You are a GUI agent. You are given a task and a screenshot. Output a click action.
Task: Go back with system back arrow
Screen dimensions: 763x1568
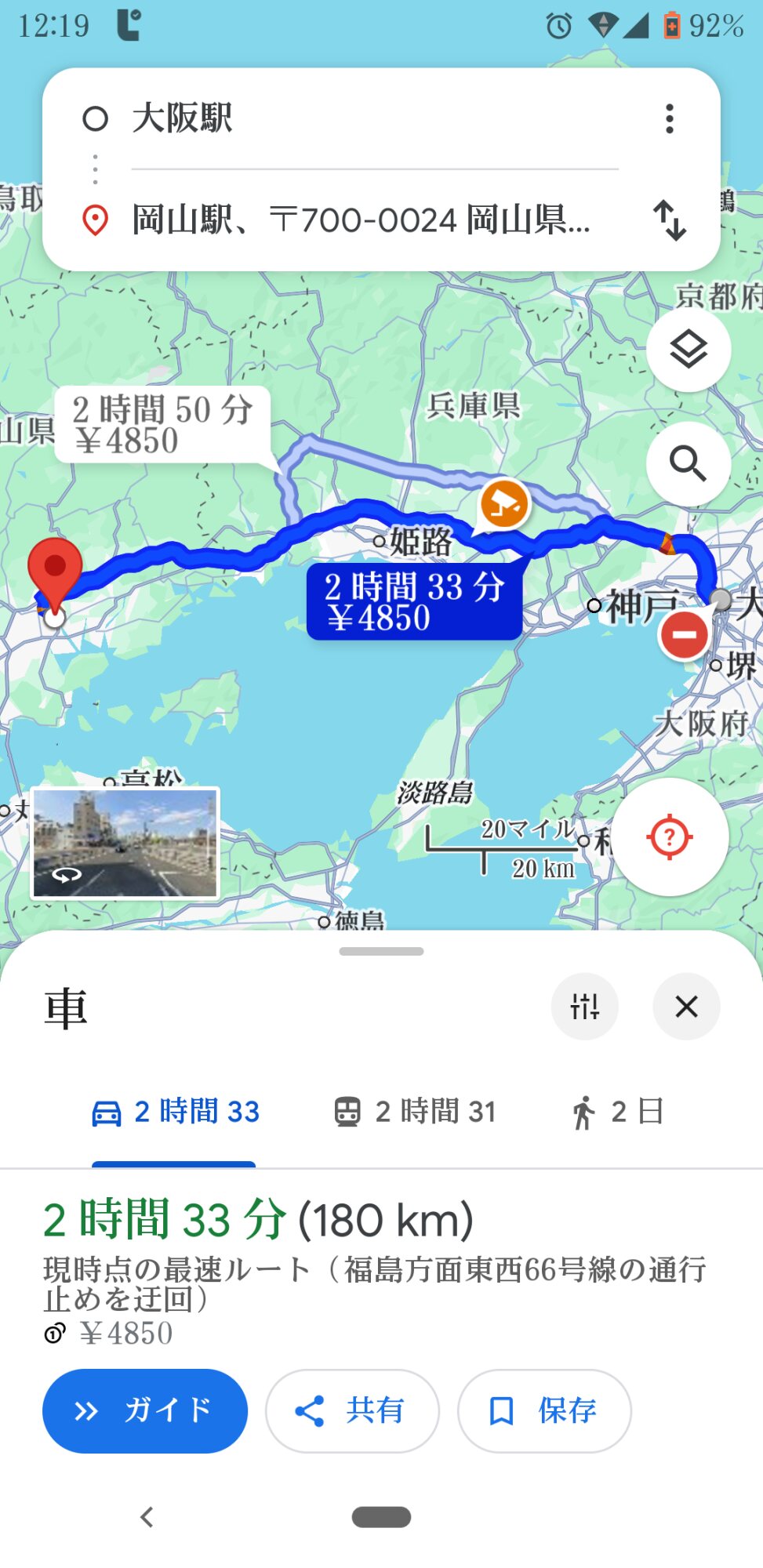147,1517
